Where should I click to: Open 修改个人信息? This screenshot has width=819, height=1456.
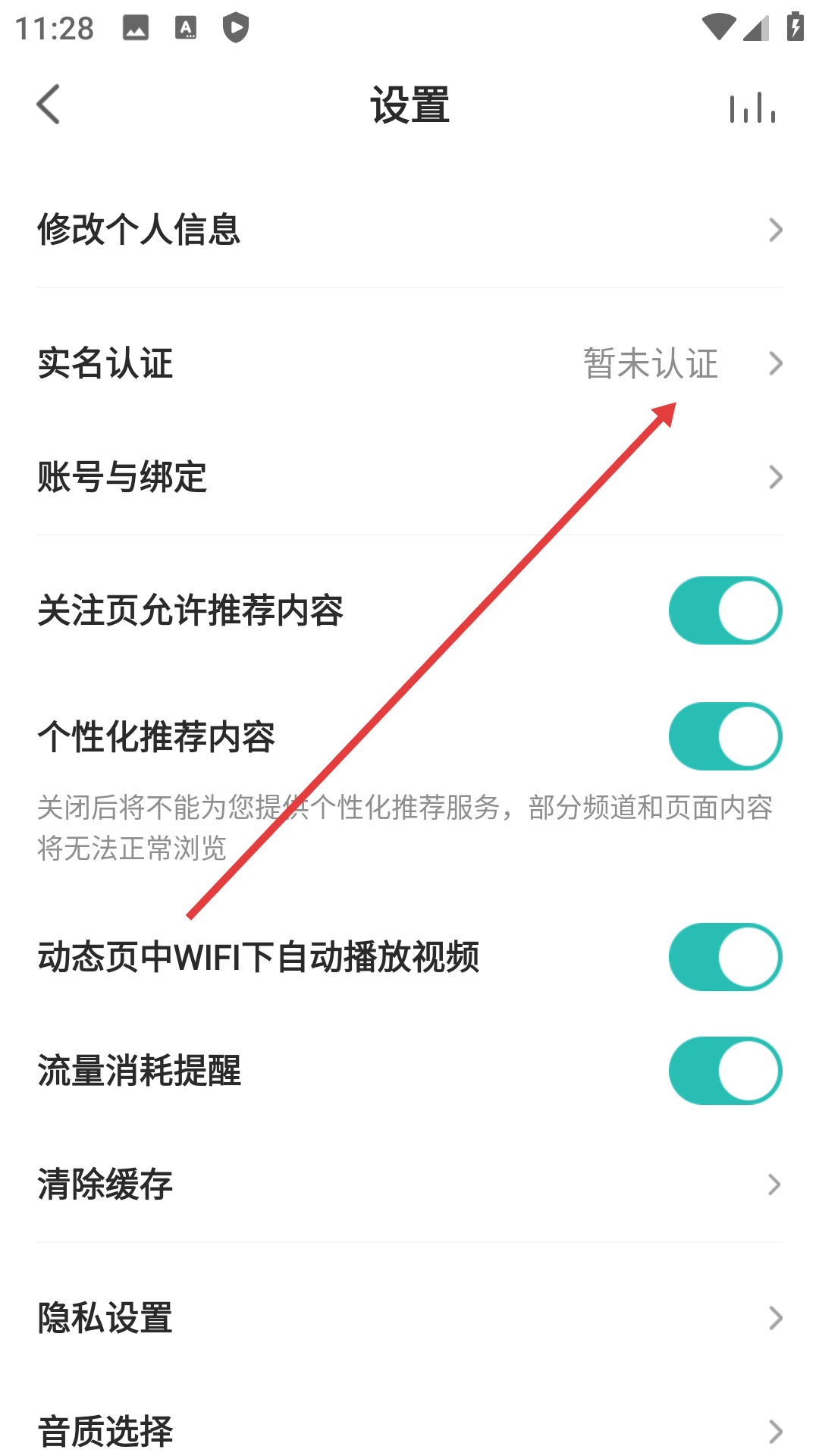point(409,229)
